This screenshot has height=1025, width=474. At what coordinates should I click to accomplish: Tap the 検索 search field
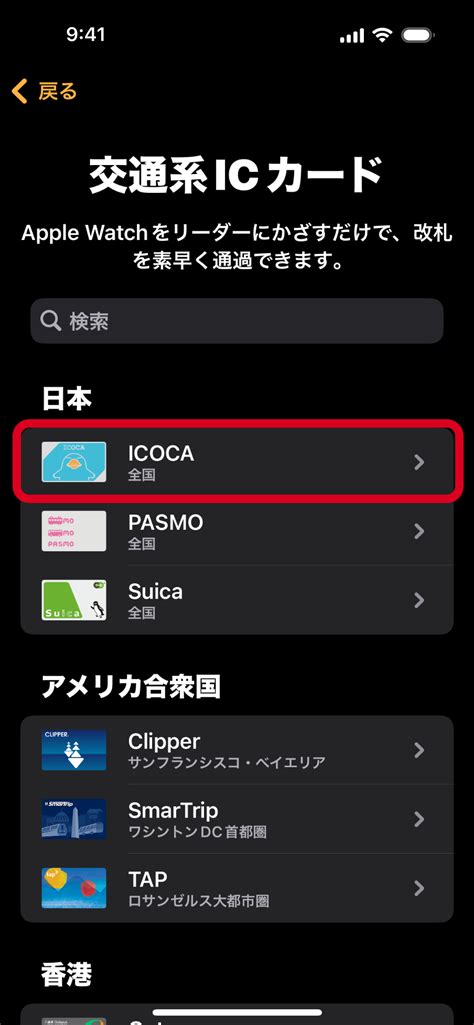click(237, 321)
